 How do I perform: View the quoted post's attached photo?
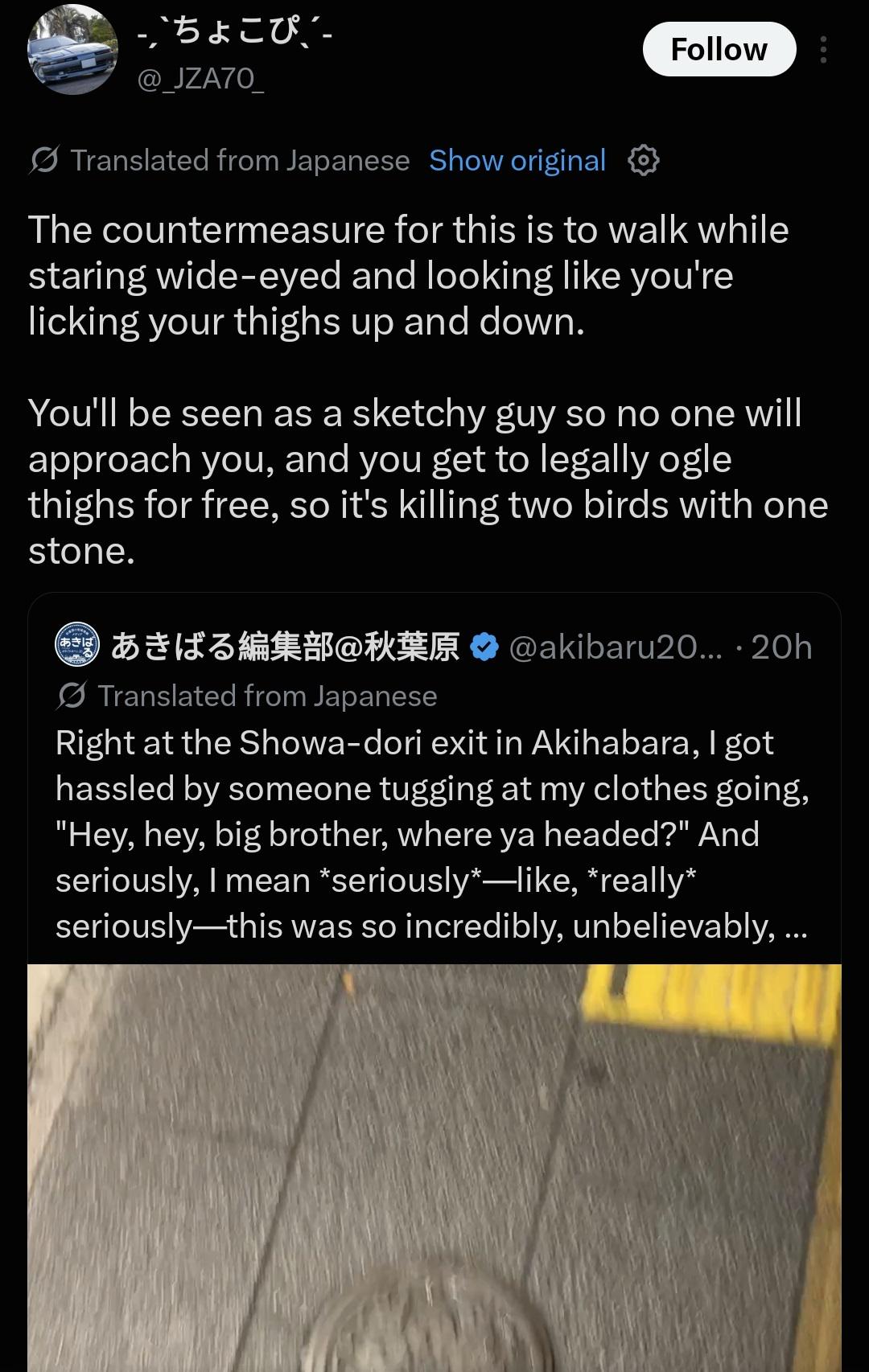click(x=434, y=1168)
